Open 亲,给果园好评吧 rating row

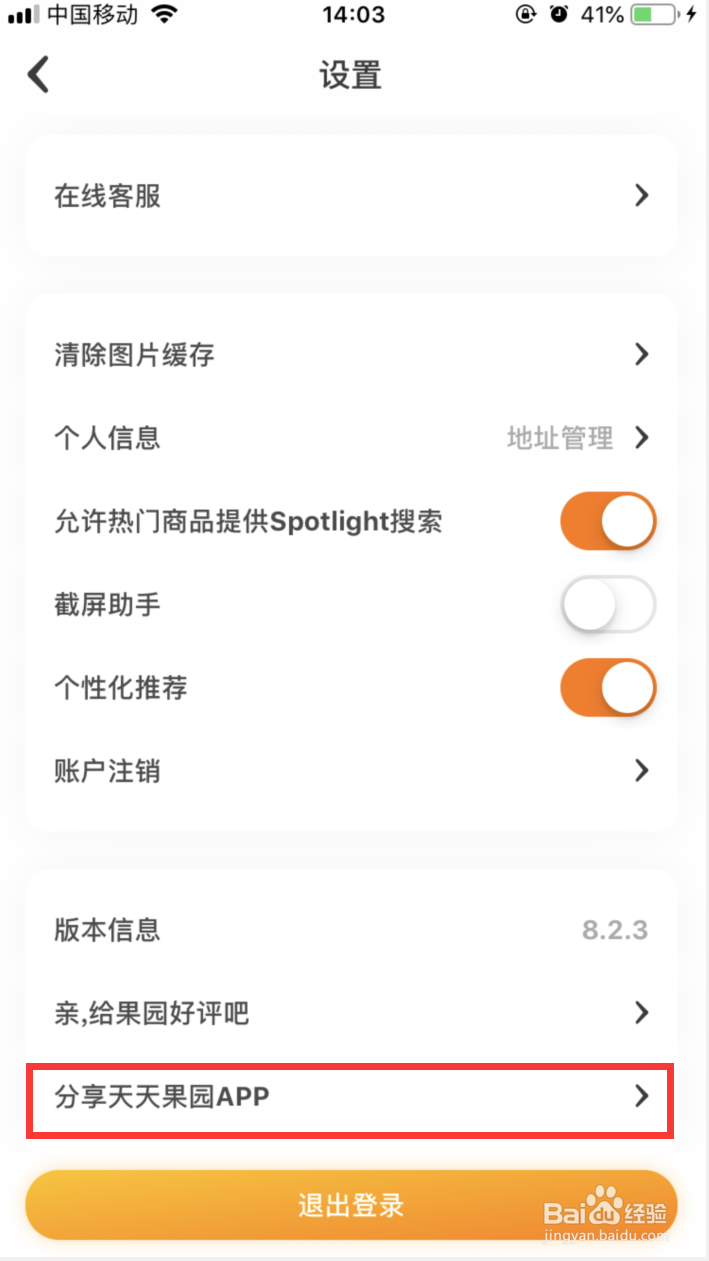[352, 1013]
